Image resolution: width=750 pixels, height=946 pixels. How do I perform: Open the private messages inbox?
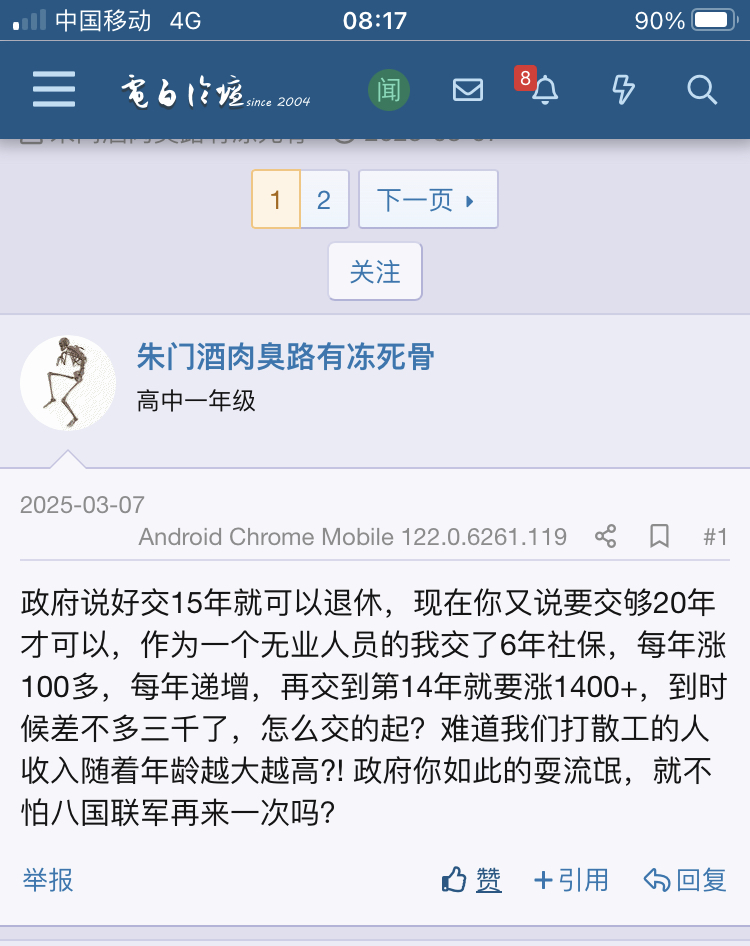(467, 90)
